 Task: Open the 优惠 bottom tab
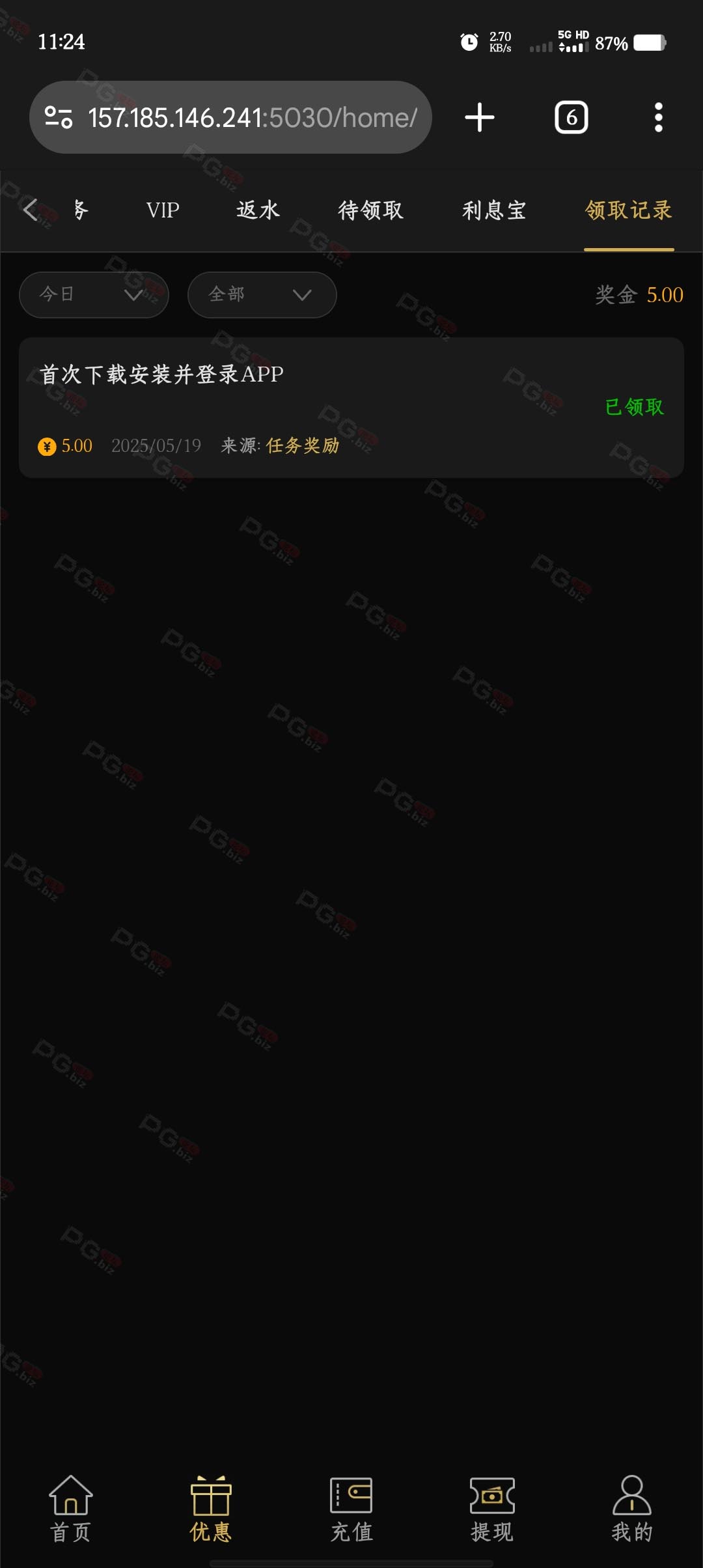click(211, 1509)
